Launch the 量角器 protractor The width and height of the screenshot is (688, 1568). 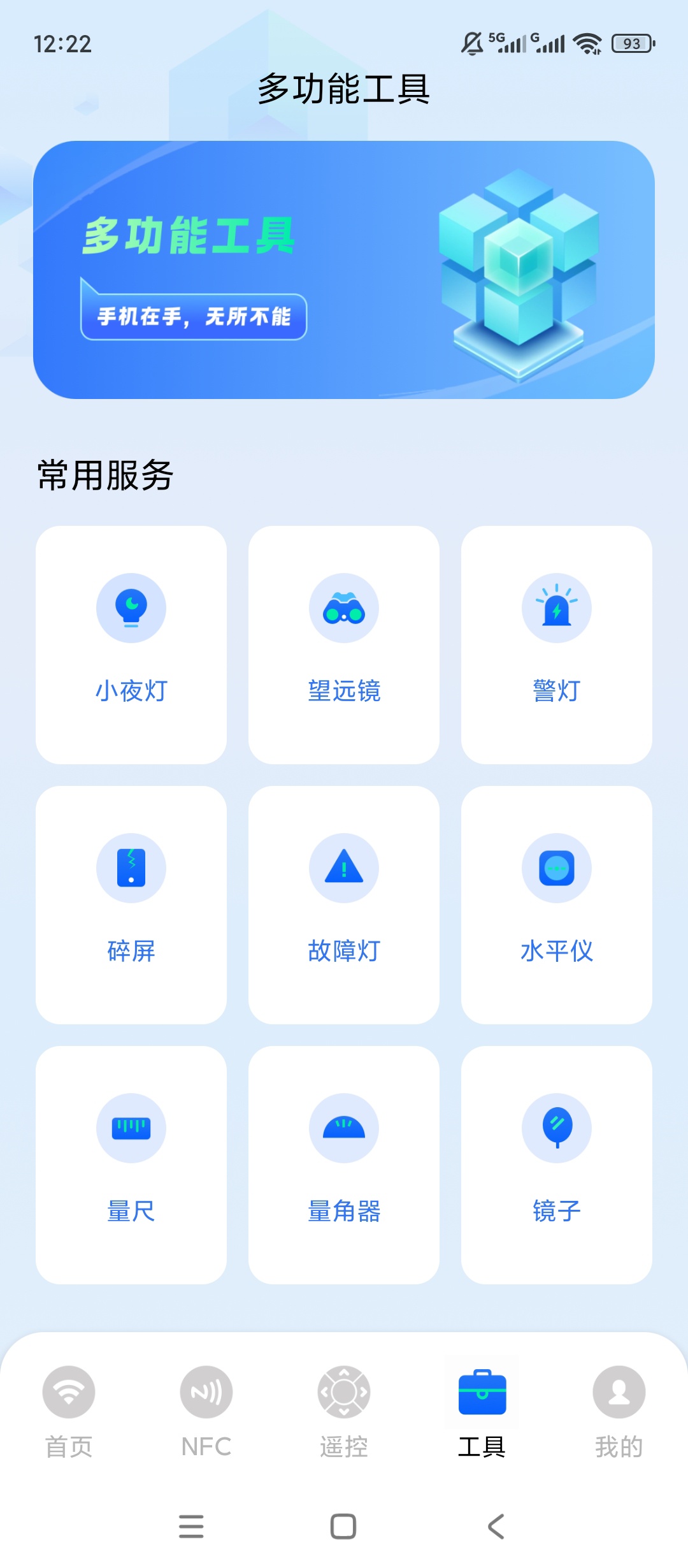tap(344, 1165)
